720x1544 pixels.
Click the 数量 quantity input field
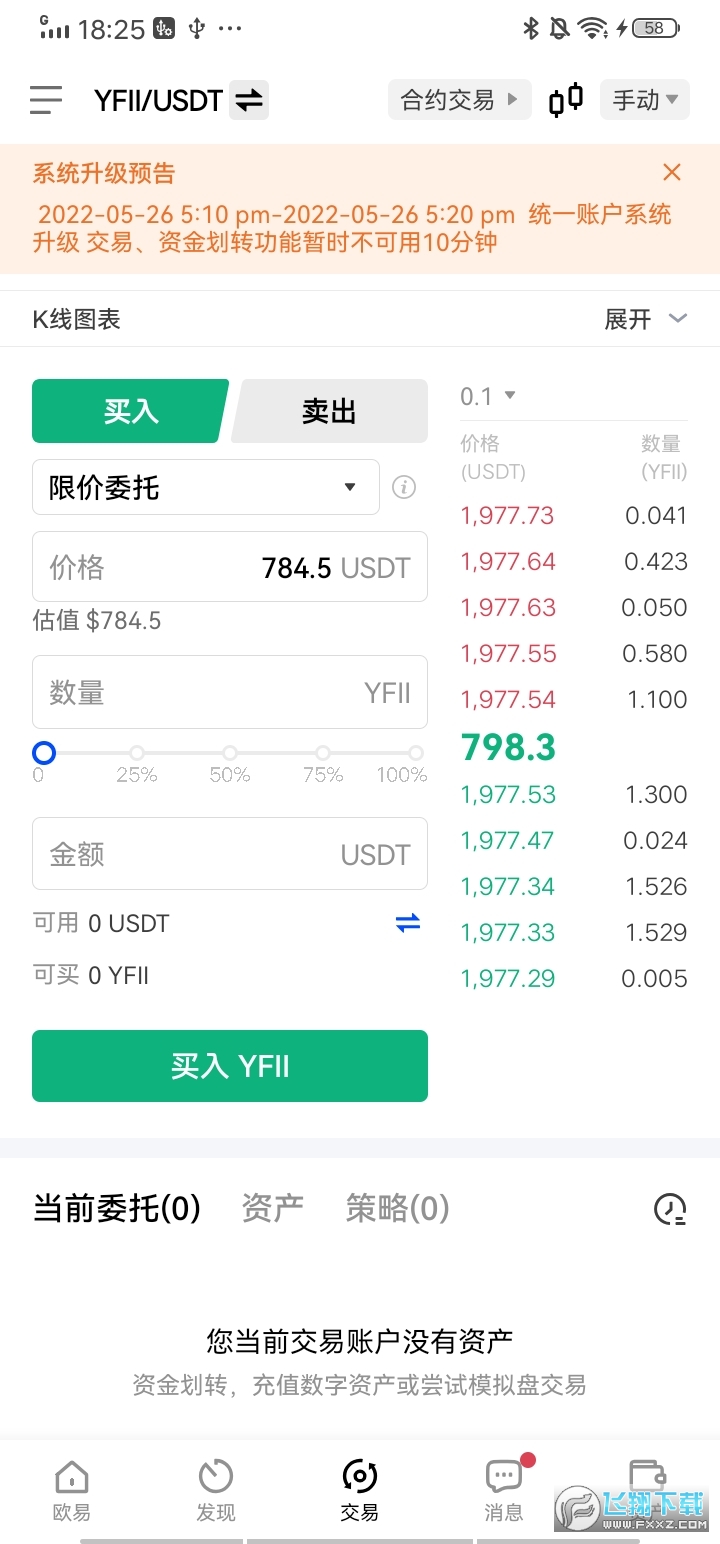[230, 692]
